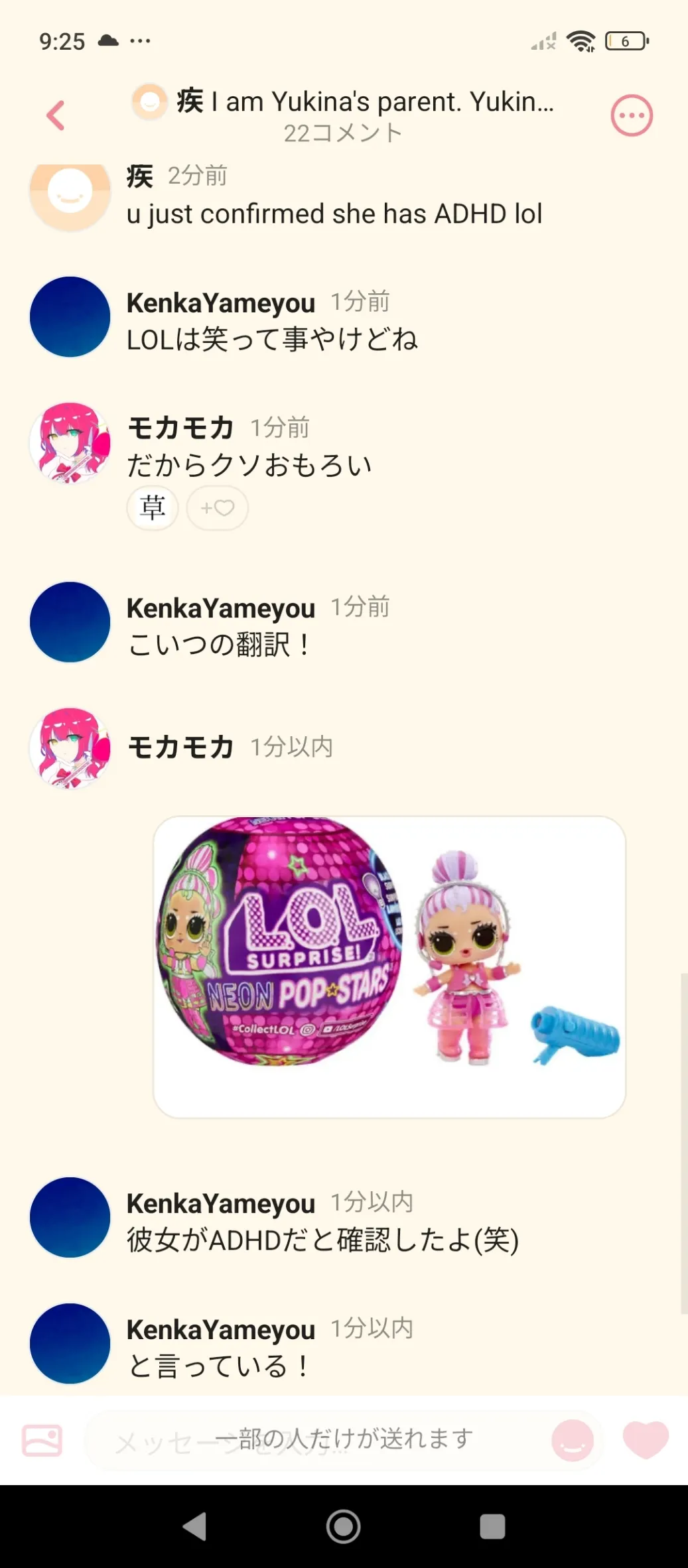
Task: Send a heart with the heart button
Action: pyautogui.click(x=646, y=1441)
